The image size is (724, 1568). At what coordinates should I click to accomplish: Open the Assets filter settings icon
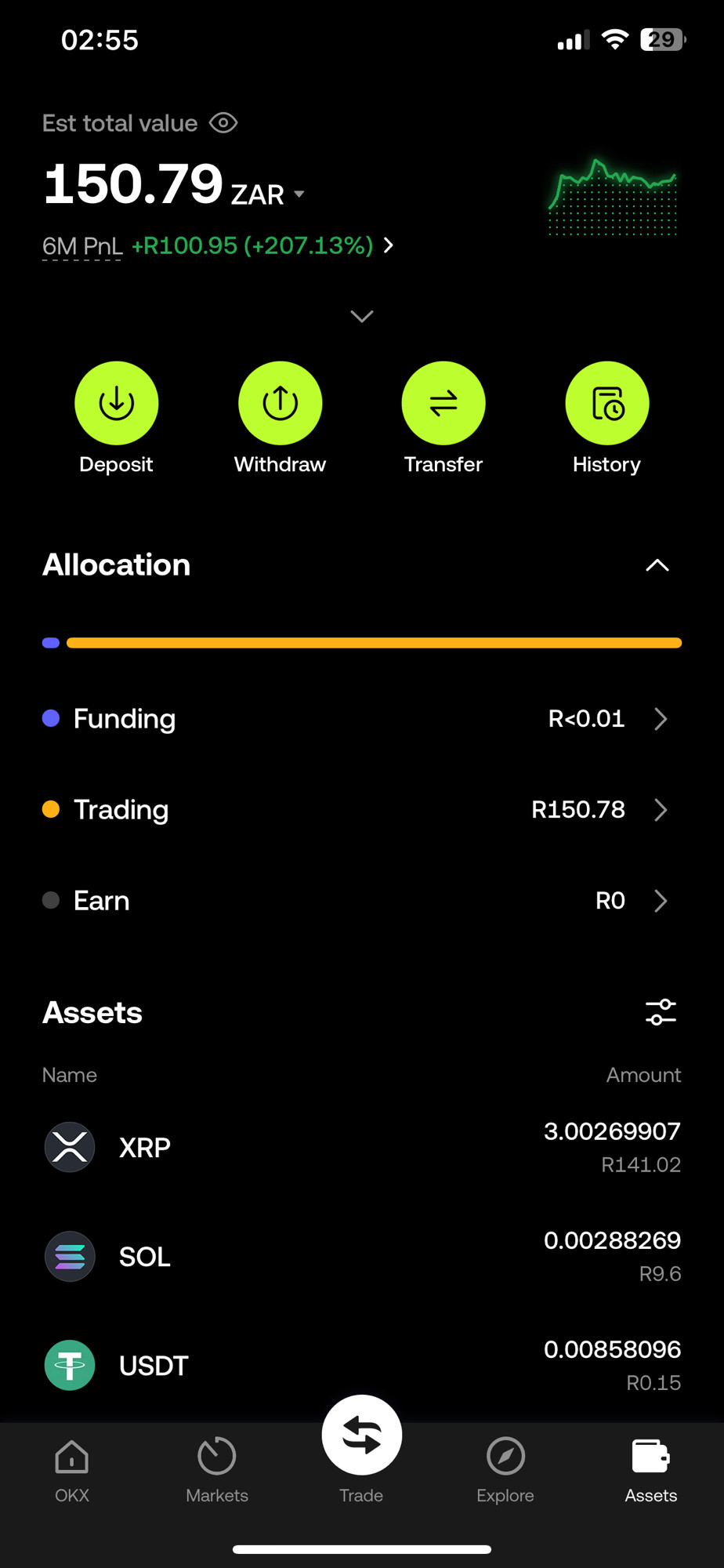(x=661, y=1012)
